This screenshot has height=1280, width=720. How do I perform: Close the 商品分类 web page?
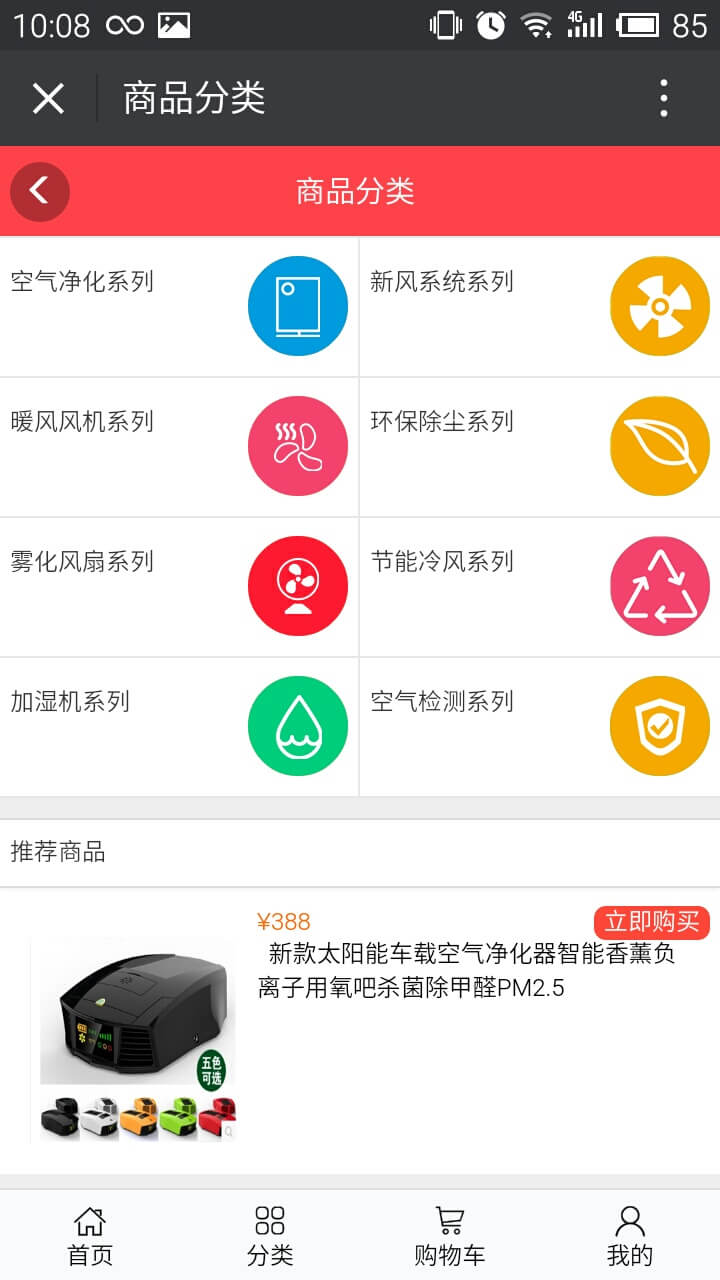tap(48, 98)
